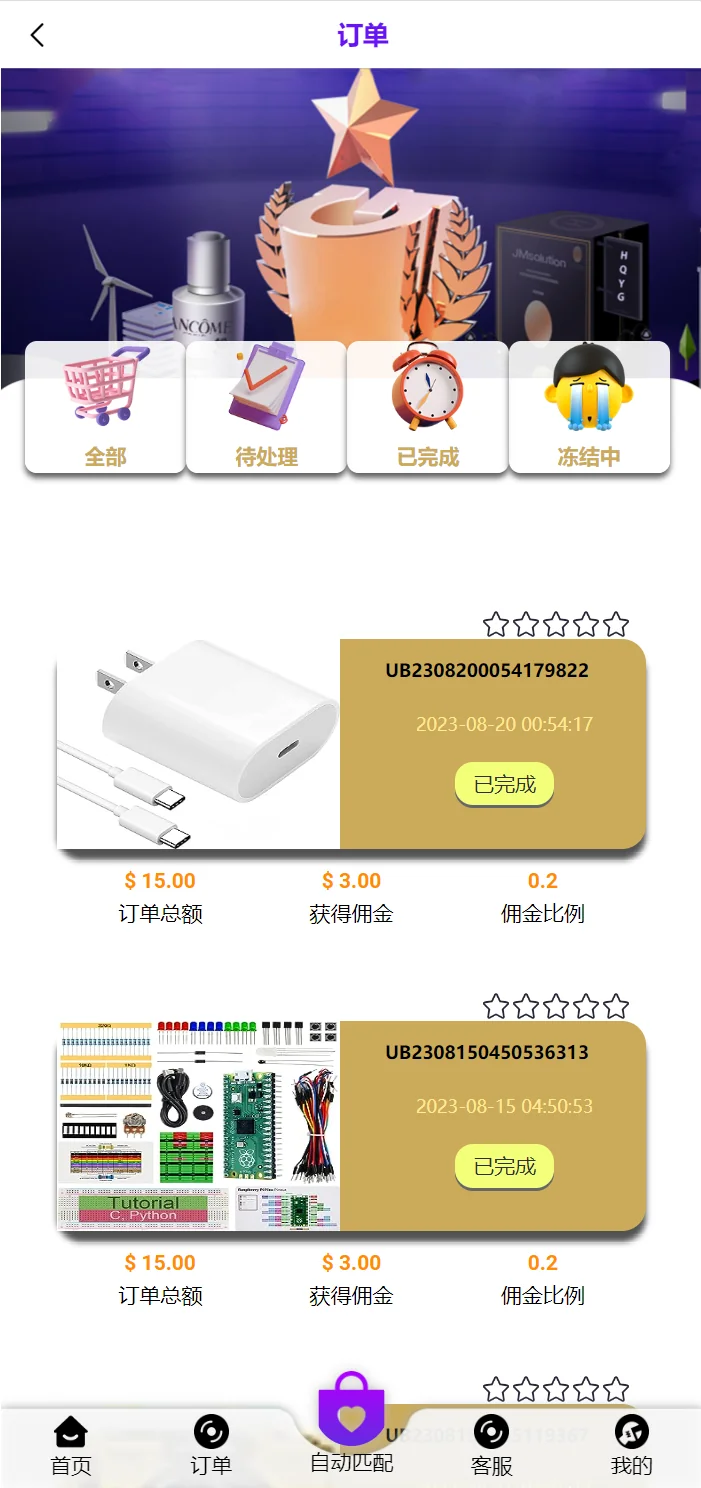Tap 已完成 button on order UB2308150450536313

click(504, 1167)
